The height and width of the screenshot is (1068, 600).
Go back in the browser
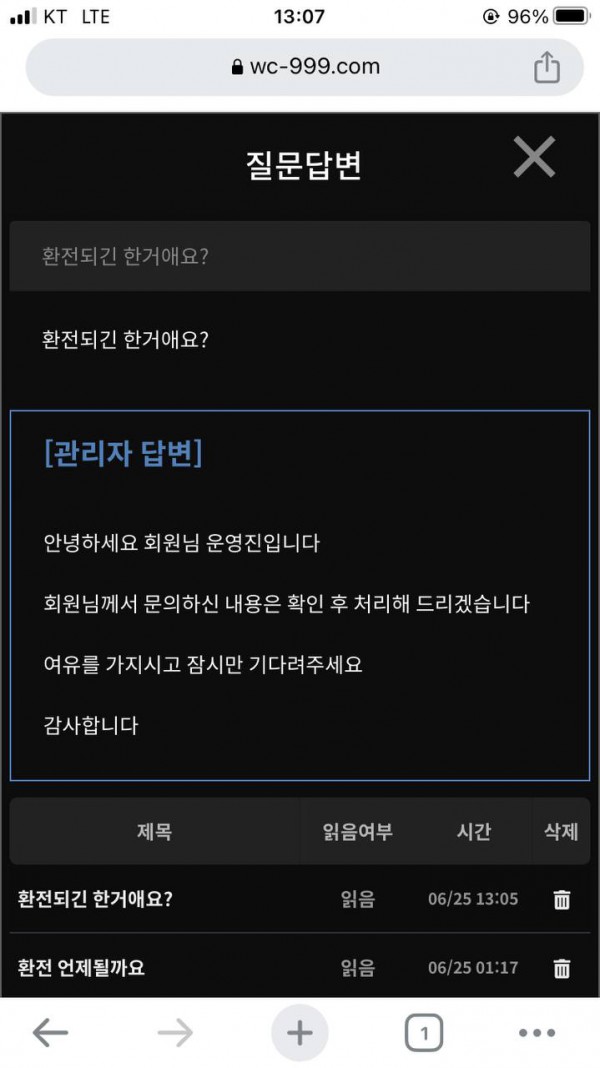click(x=50, y=1034)
